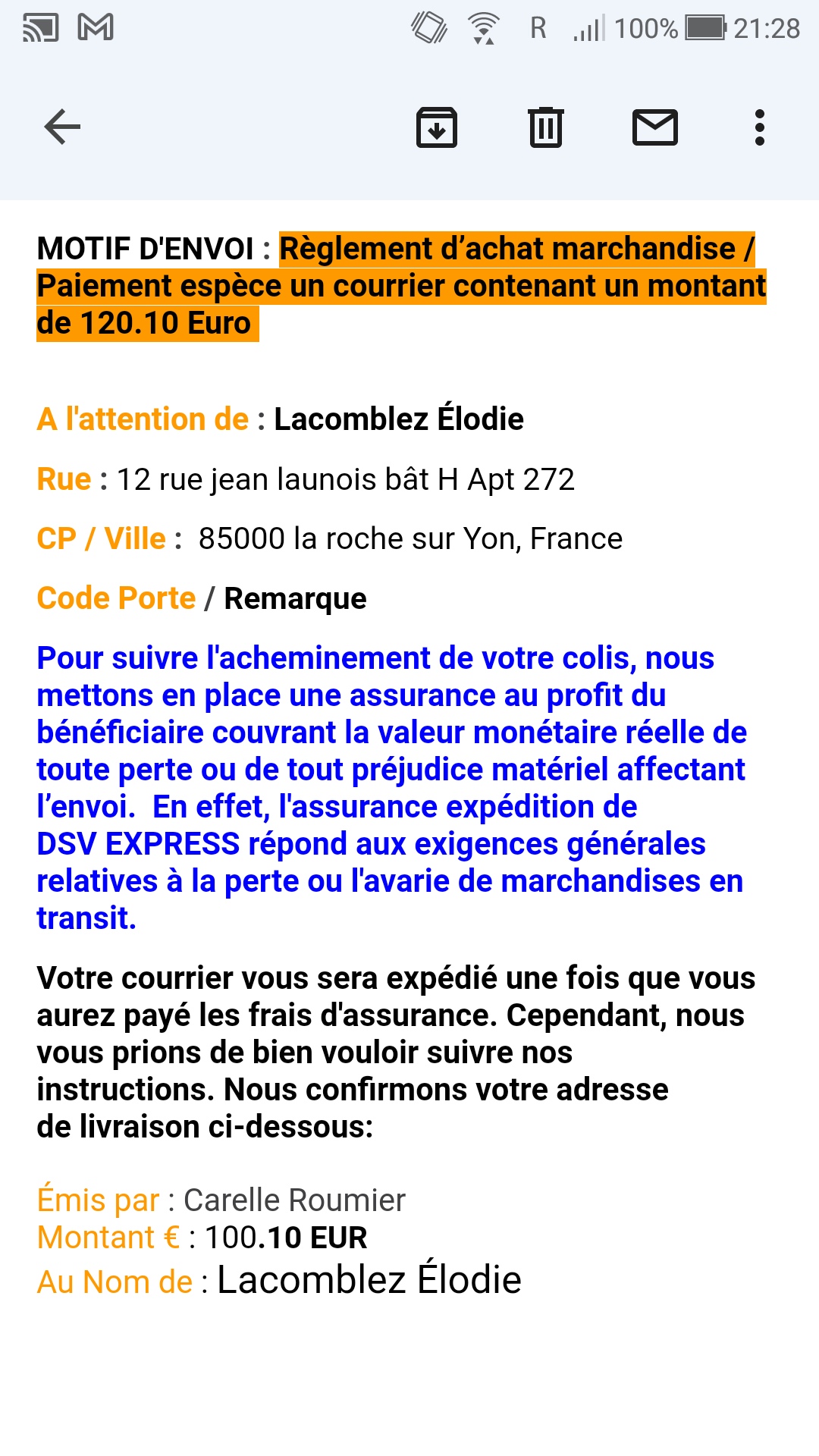Mark this email as unread
Viewport: 819px width, 1456px height.
pyautogui.click(x=655, y=127)
